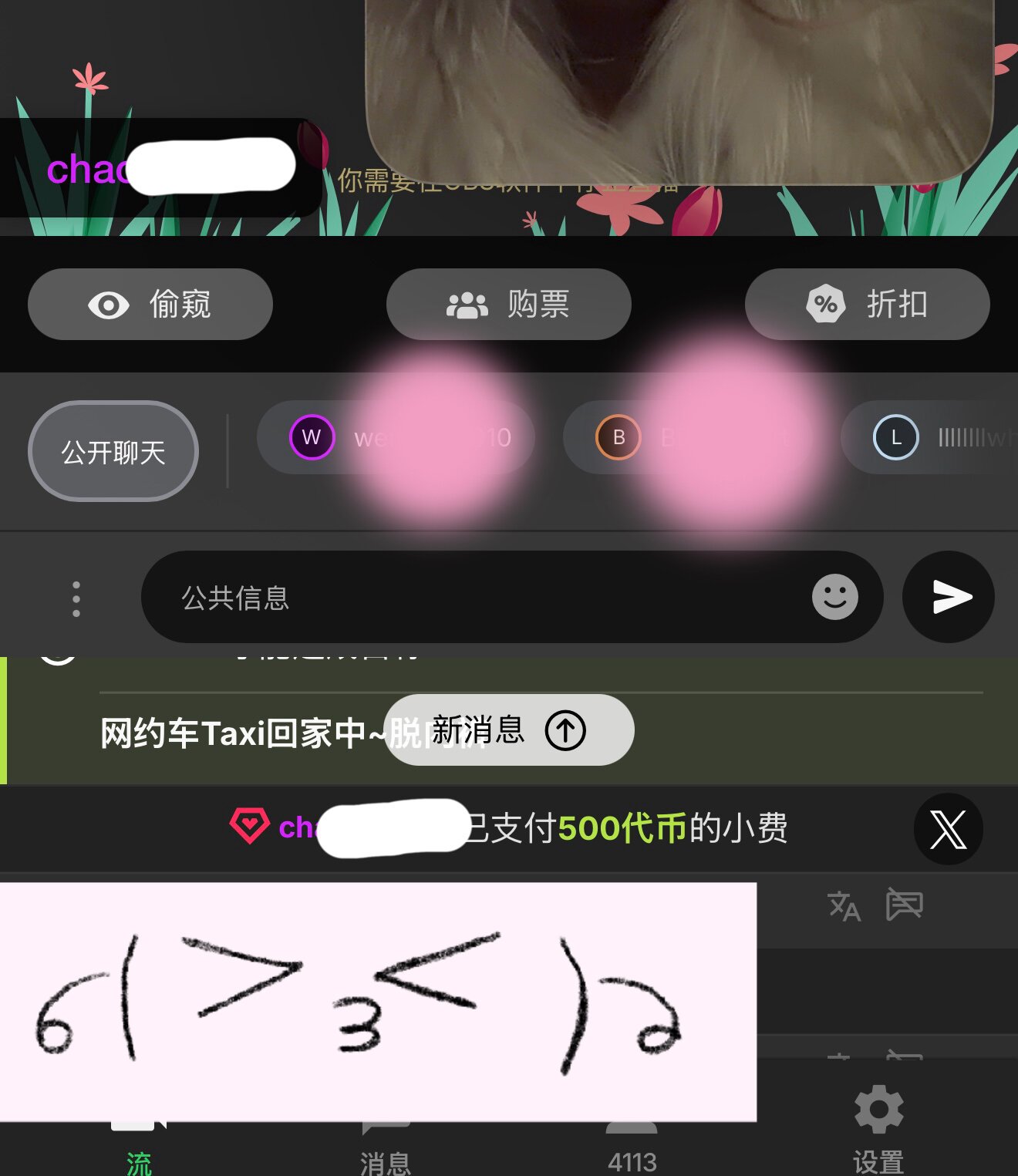Tap the 偷窥 (spy) button
This screenshot has width=1018, height=1176.
(150, 305)
